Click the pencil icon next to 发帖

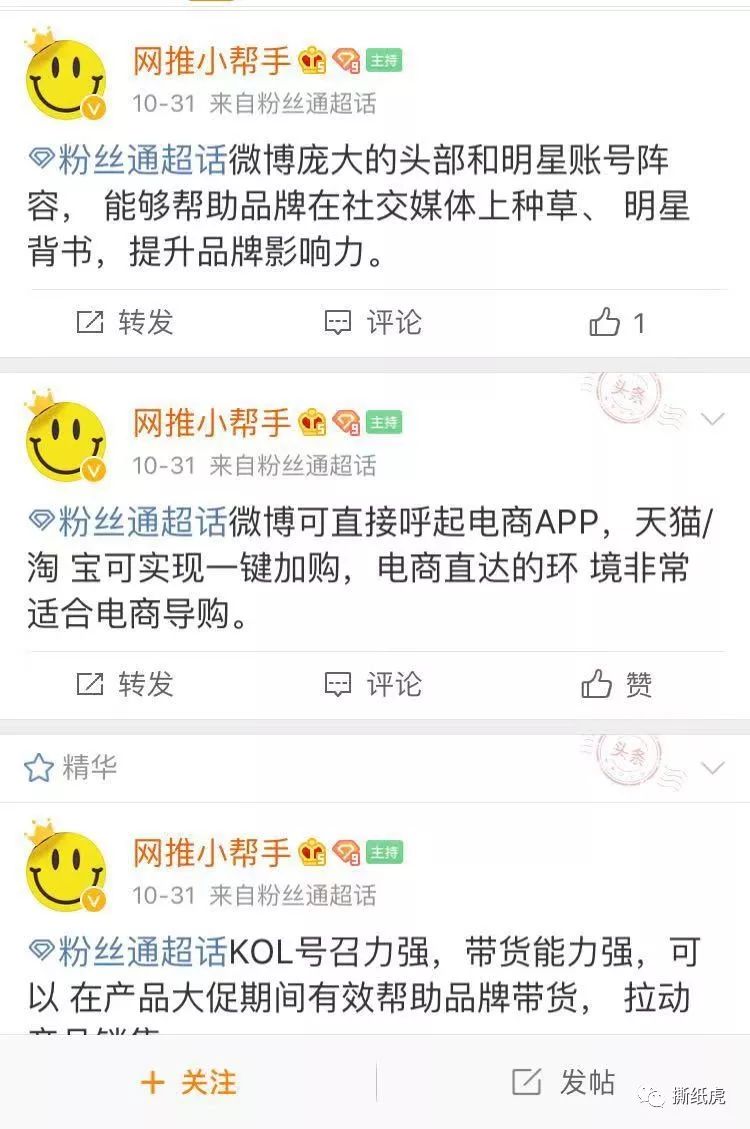526,1081
